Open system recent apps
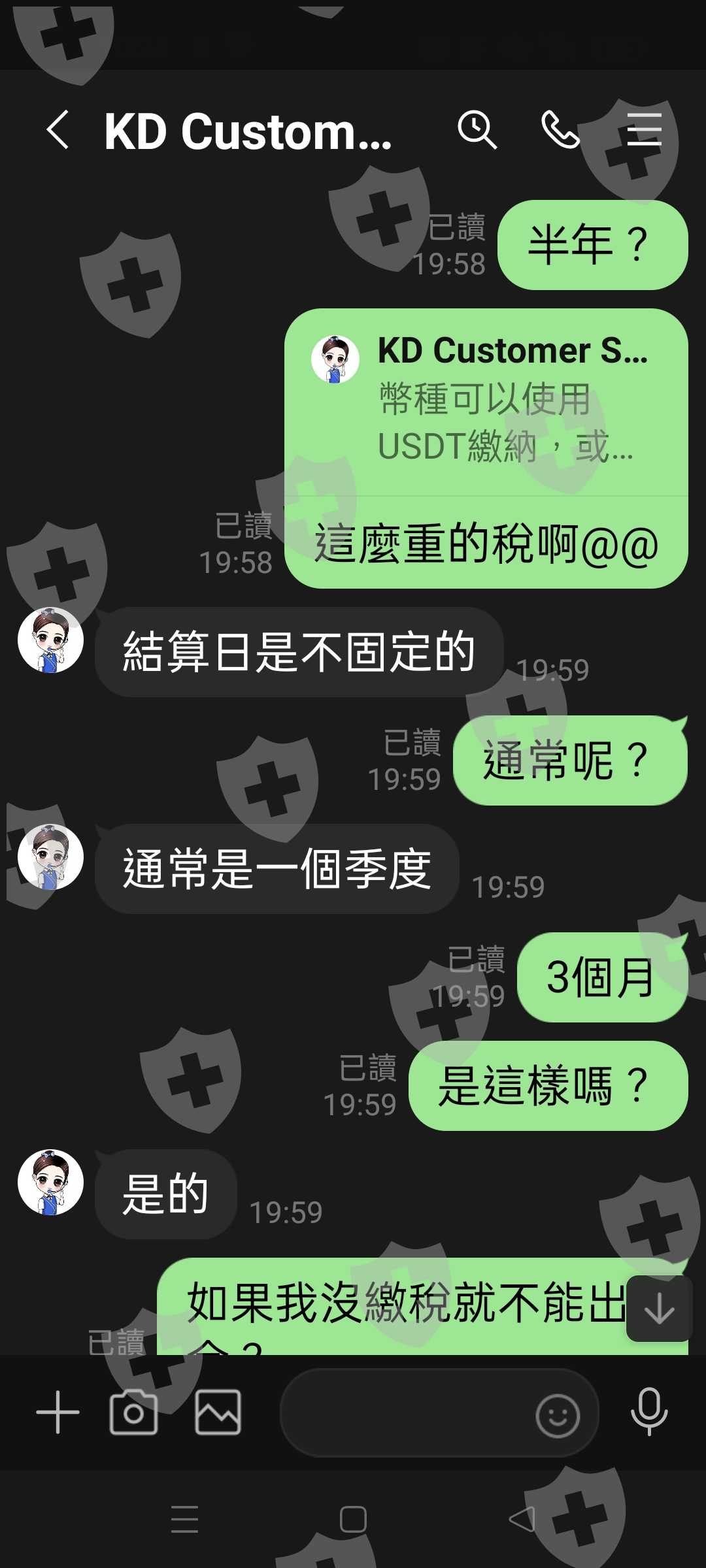 click(x=184, y=1519)
